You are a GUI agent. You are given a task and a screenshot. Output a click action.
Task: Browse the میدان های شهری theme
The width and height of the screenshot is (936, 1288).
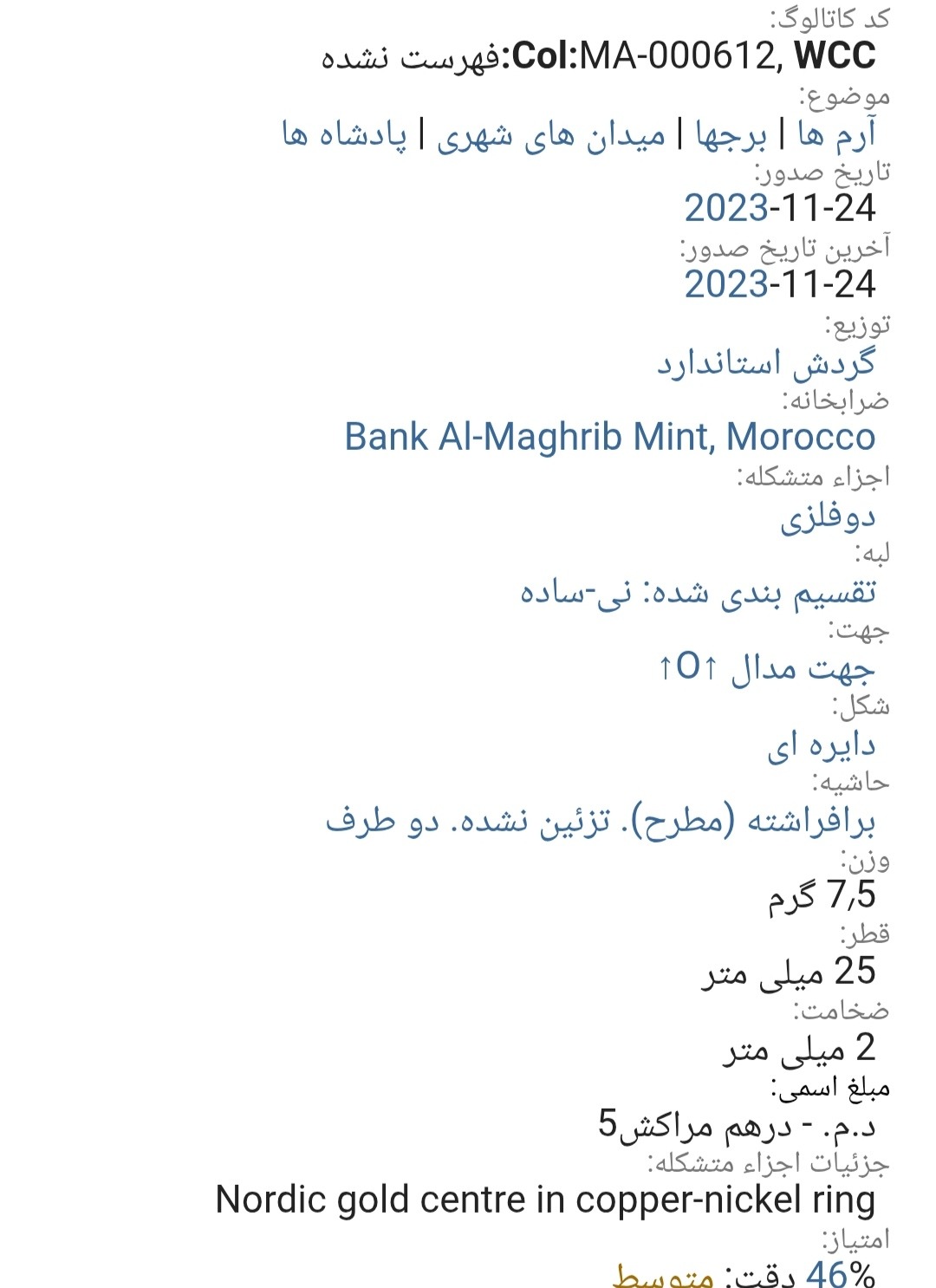click(x=550, y=134)
